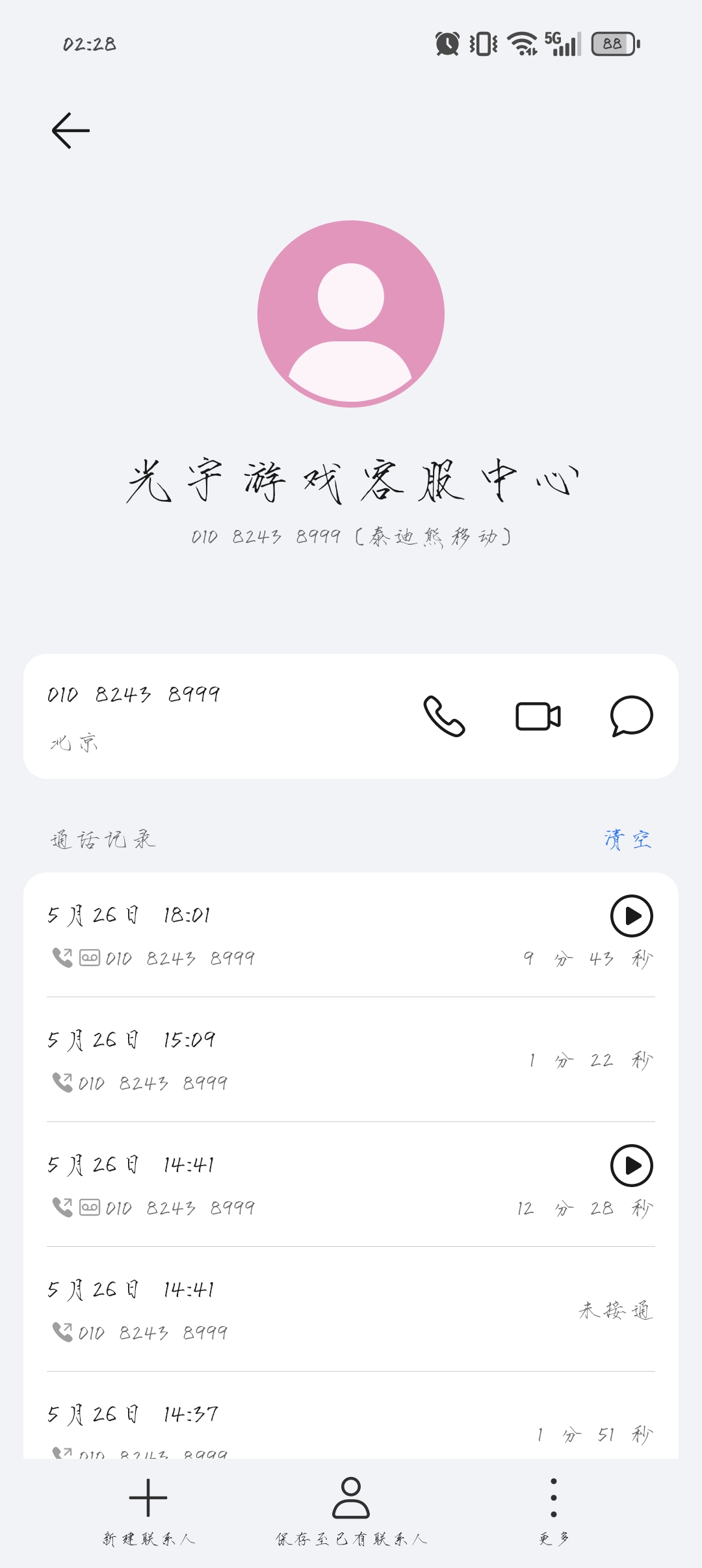Start a video call to this number
Screen dimensions: 702x1568
[x=538, y=716]
